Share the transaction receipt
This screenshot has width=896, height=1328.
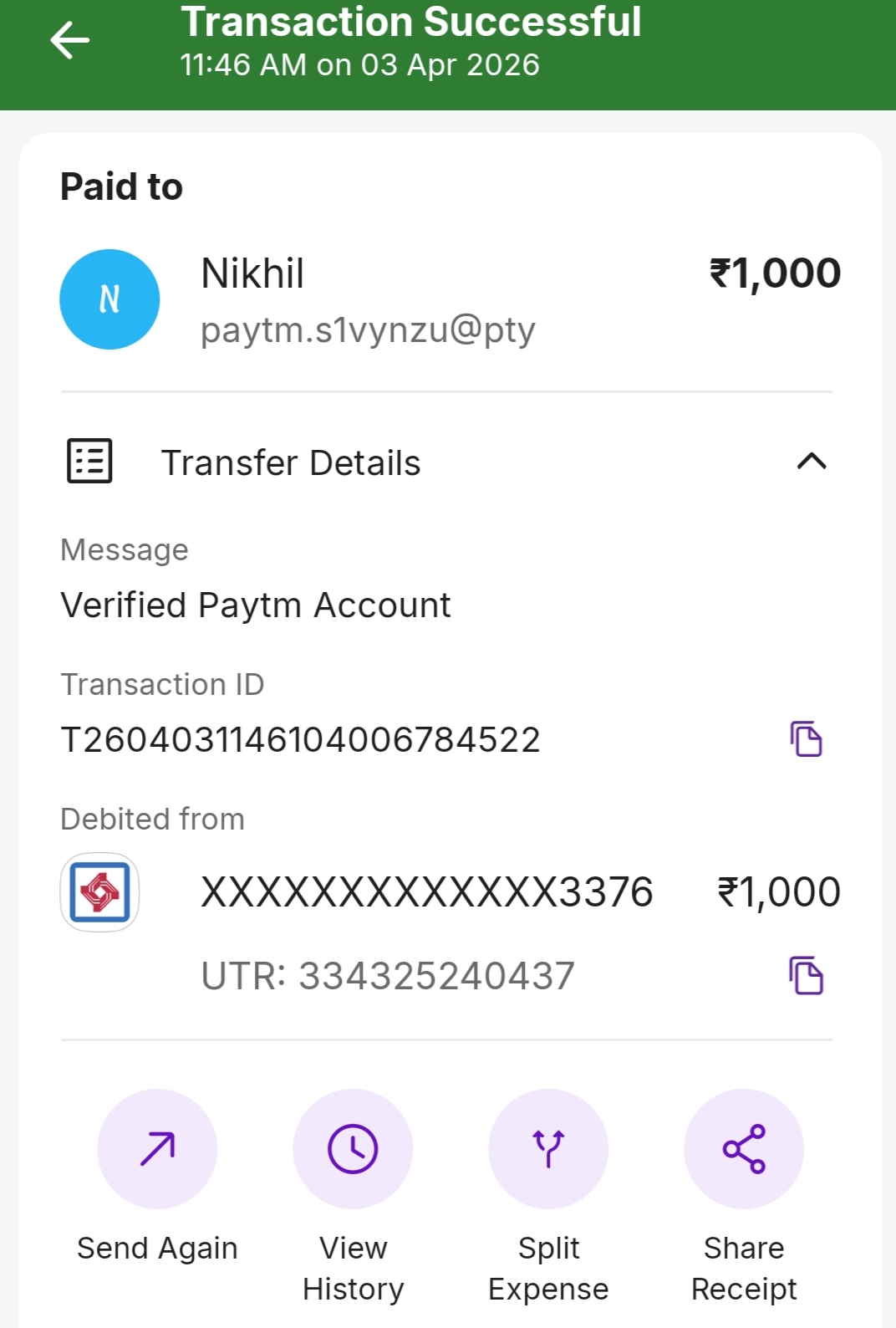(x=744, y=1149)
